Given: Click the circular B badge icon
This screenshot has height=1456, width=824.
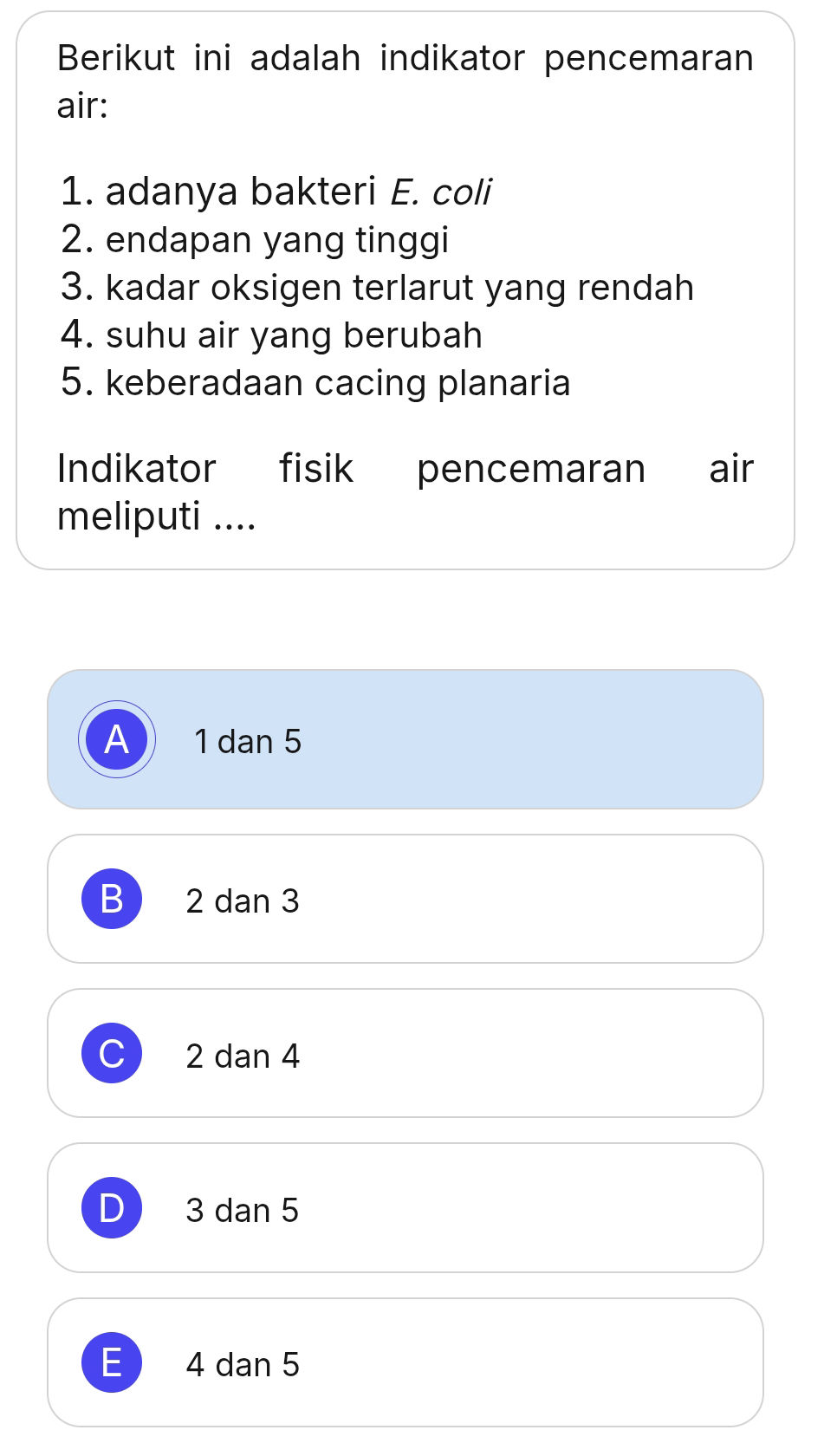Looking at the screenshot, I should (x=111, y=899).
